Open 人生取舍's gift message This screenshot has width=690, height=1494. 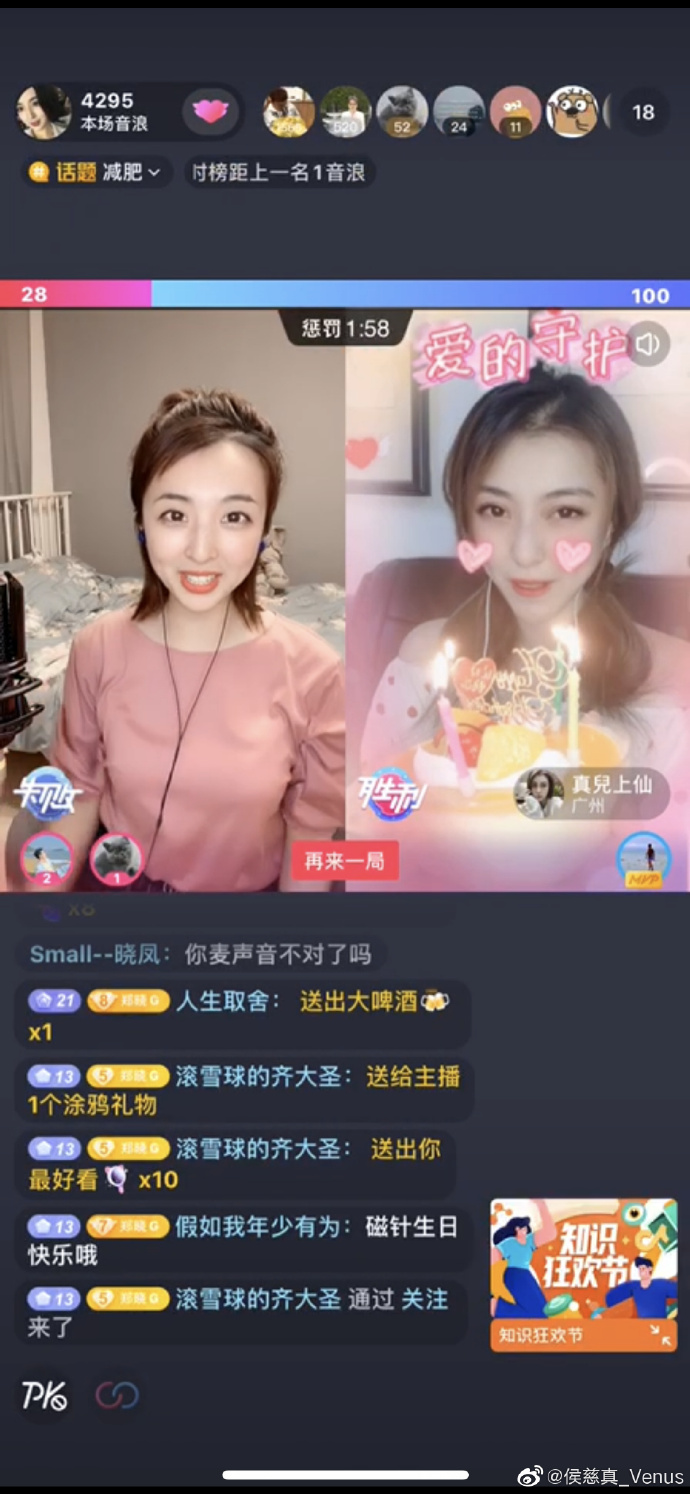tap(240, 1015)
